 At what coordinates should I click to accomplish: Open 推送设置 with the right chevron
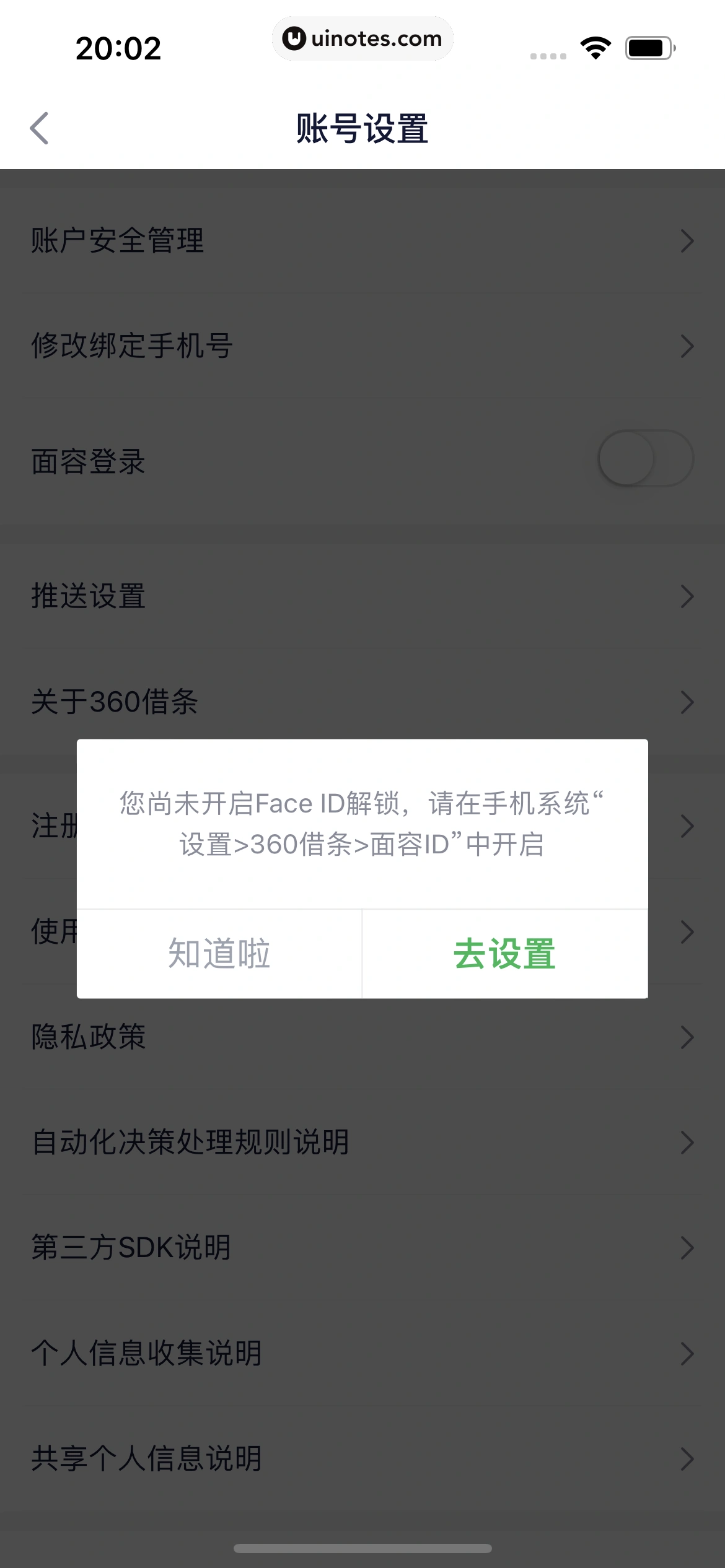[685, 596]
